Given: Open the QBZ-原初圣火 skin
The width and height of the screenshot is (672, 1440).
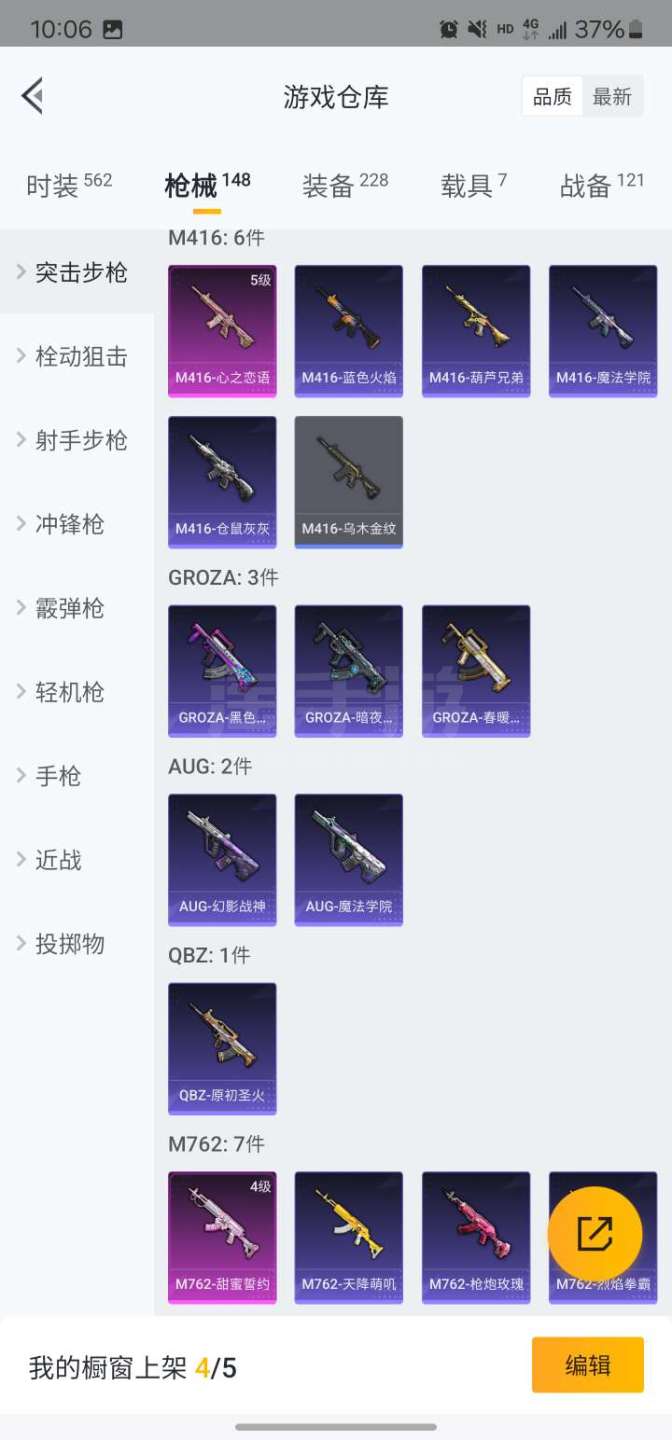Looking at the screenshot, I should pyautogui.click(x=222, y=1048).
